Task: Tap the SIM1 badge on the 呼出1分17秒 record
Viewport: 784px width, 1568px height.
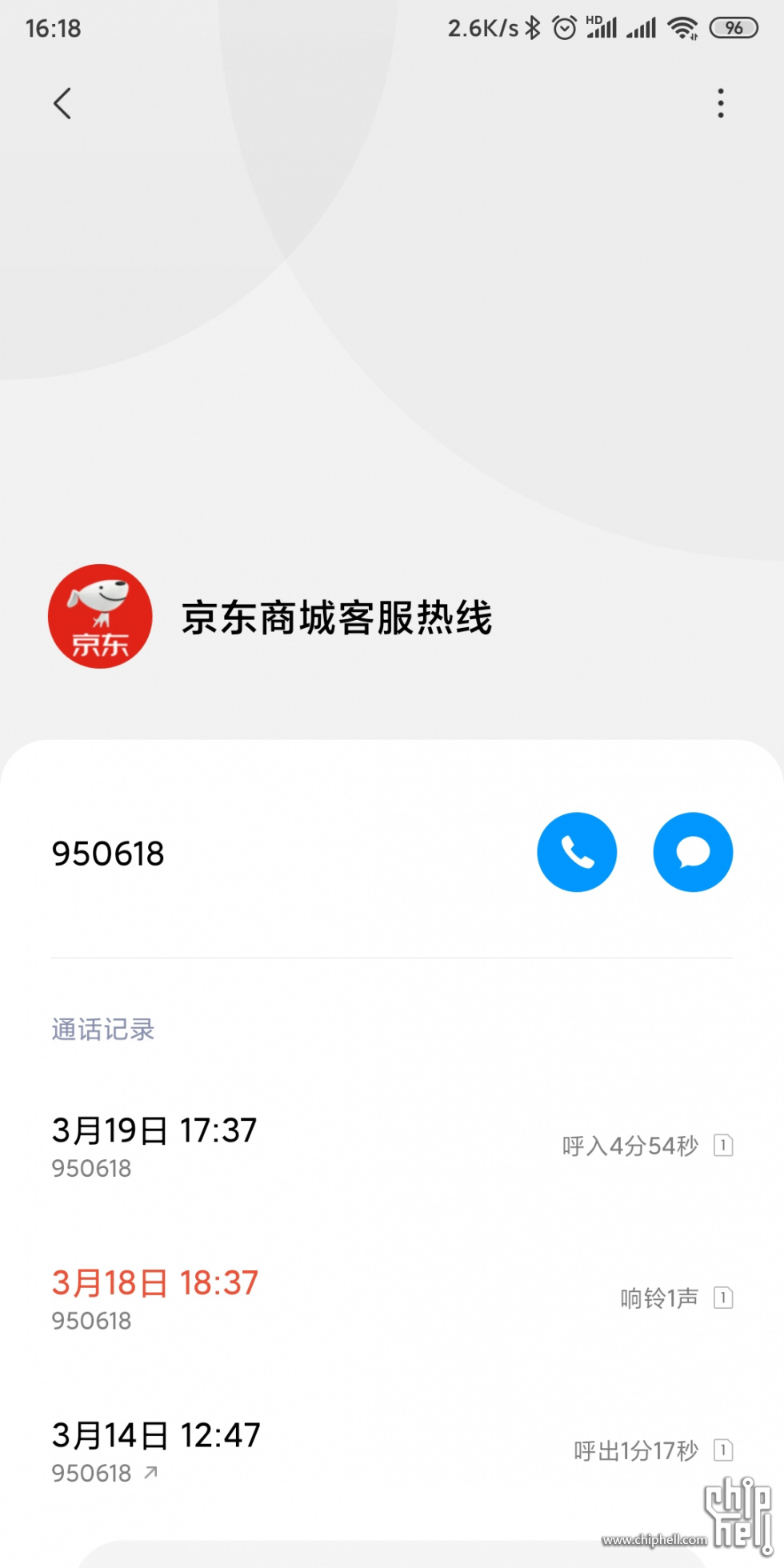Action: 722,1450
